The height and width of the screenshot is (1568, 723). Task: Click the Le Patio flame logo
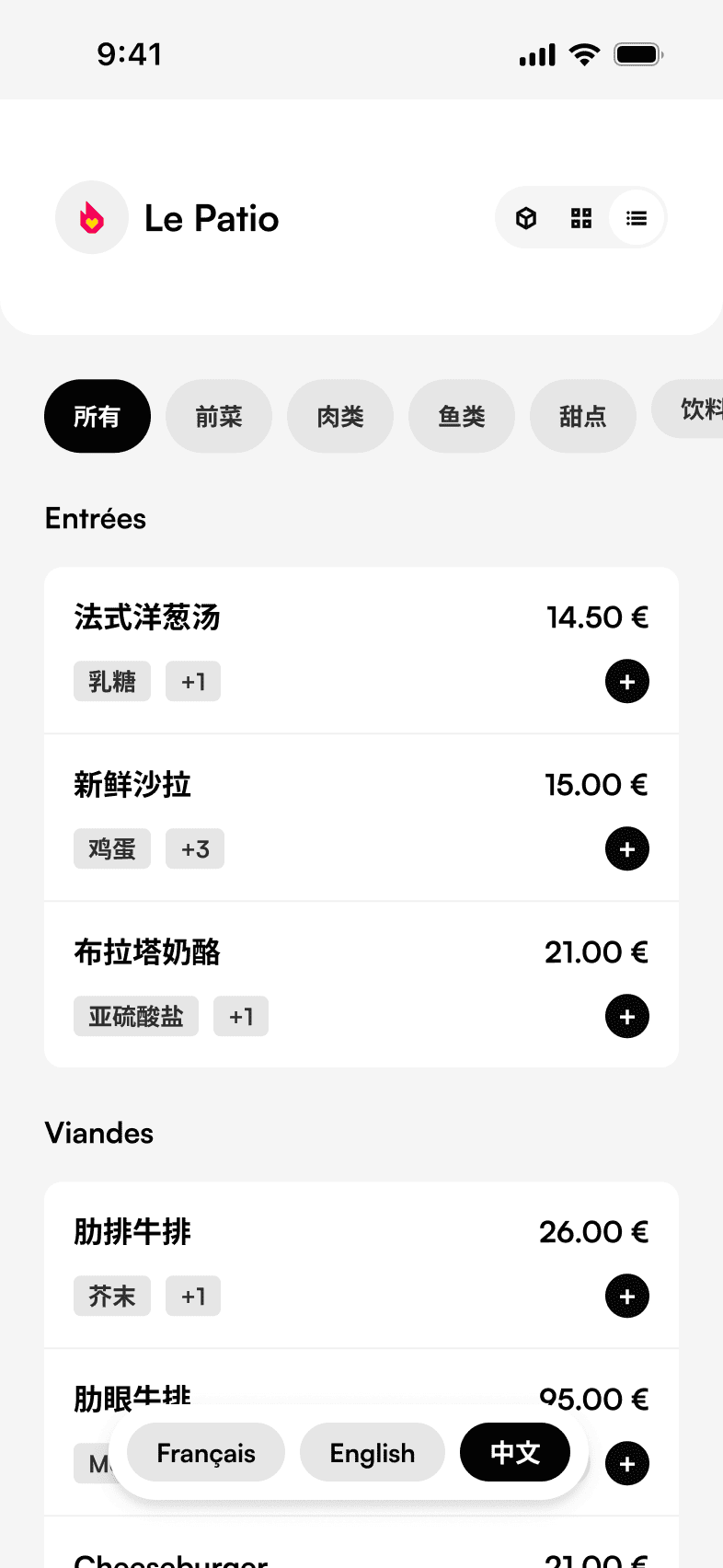[92, 218]
